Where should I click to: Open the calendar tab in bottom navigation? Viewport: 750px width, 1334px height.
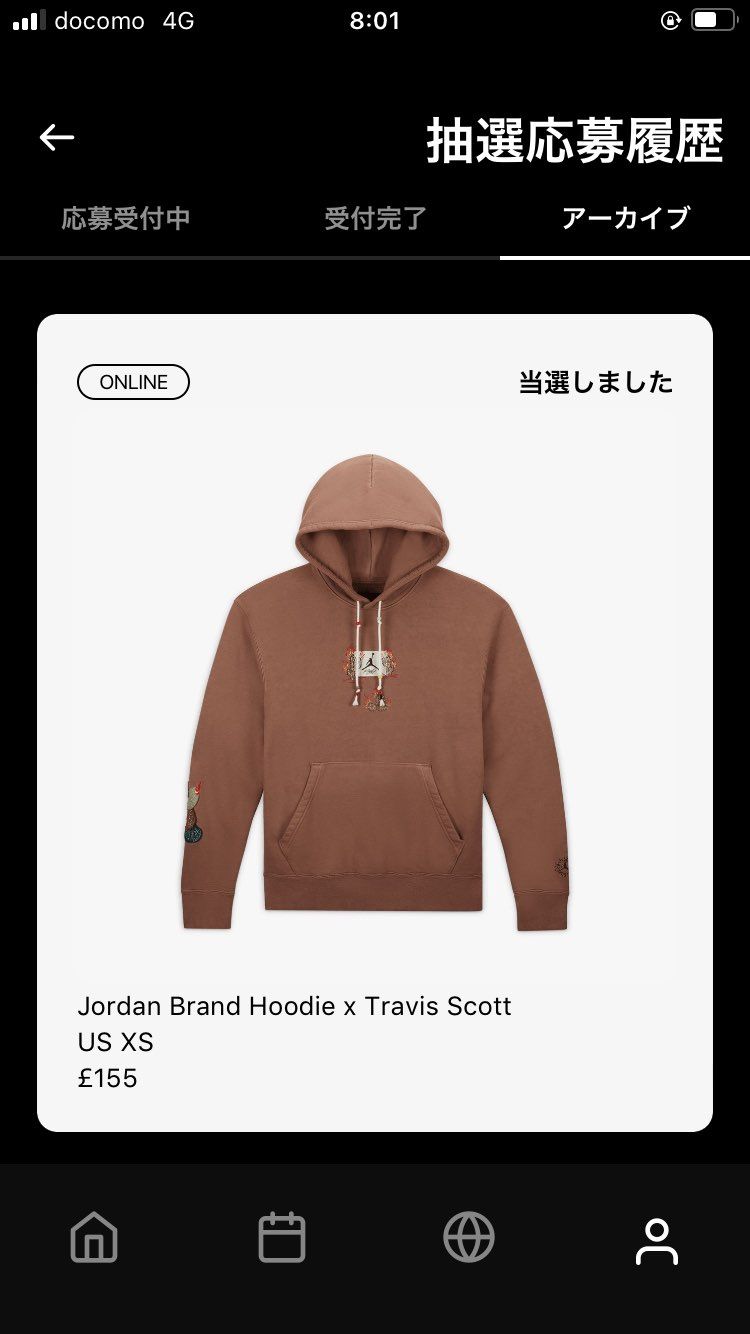(x=282, y=1238)
